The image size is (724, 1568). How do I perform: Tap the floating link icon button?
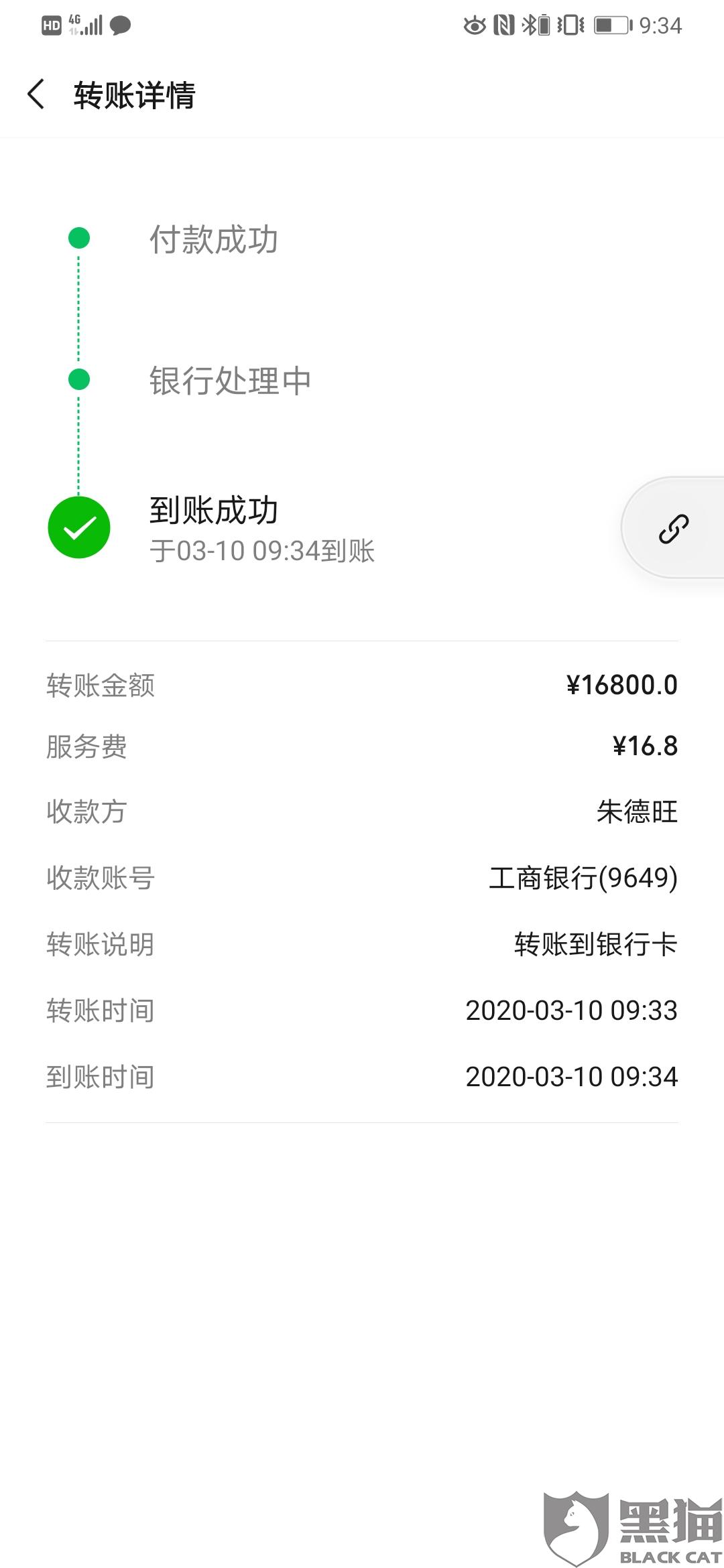(673, 529)
